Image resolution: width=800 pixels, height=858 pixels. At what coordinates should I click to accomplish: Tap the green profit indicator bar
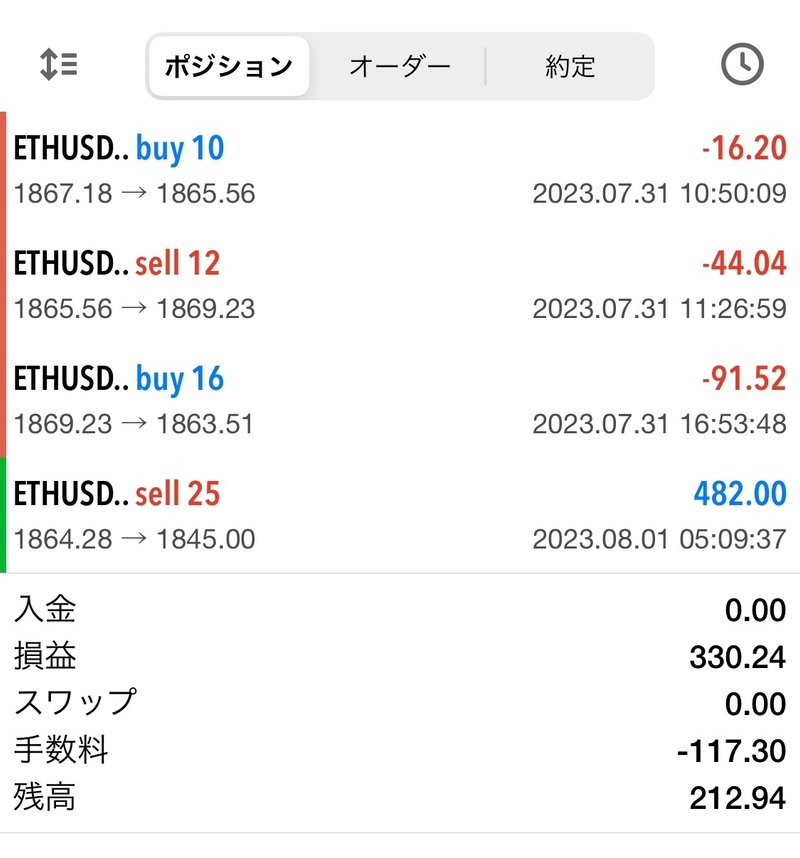4,515
